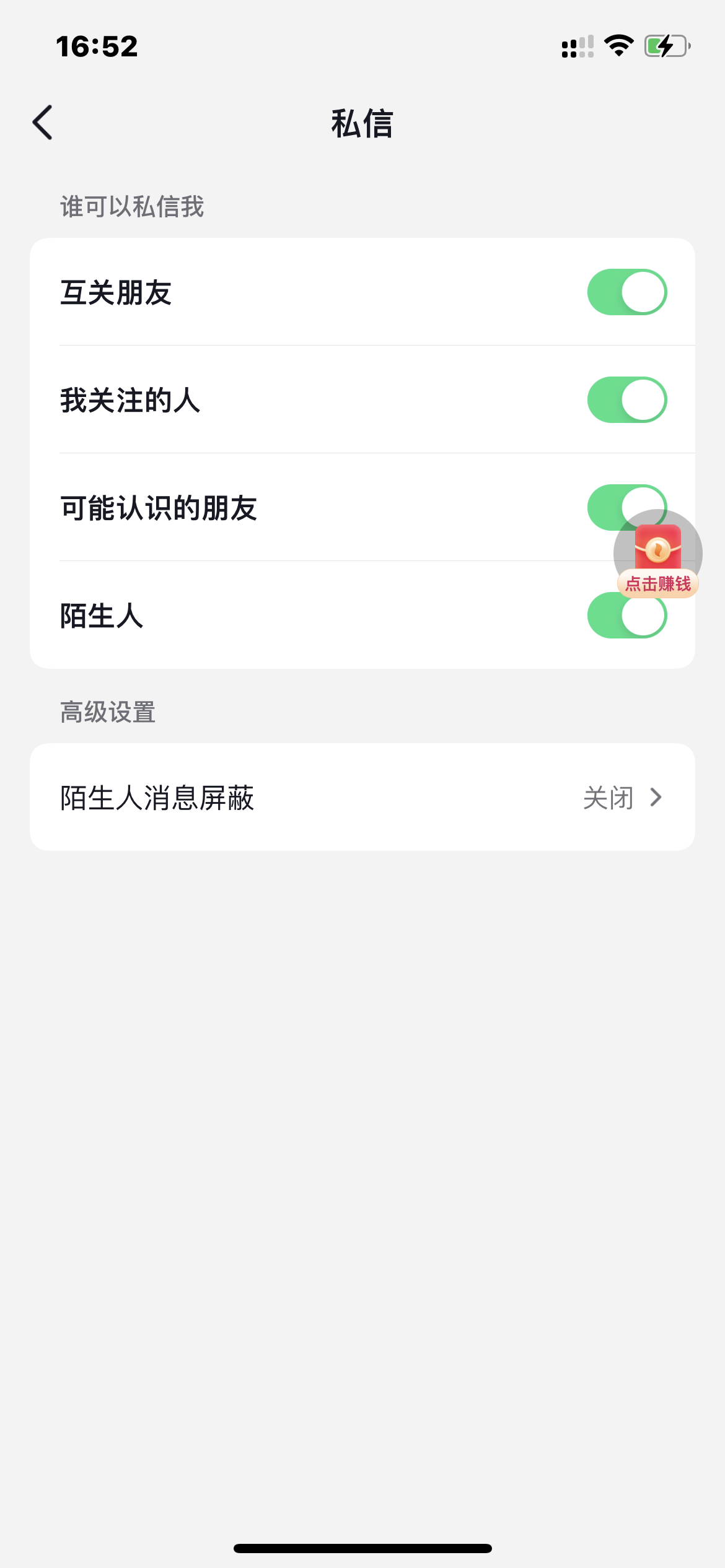This screenshot has width=725, height=1568.
Task: Turn off messages from 我关注的人
Action: tap(627, 399)
